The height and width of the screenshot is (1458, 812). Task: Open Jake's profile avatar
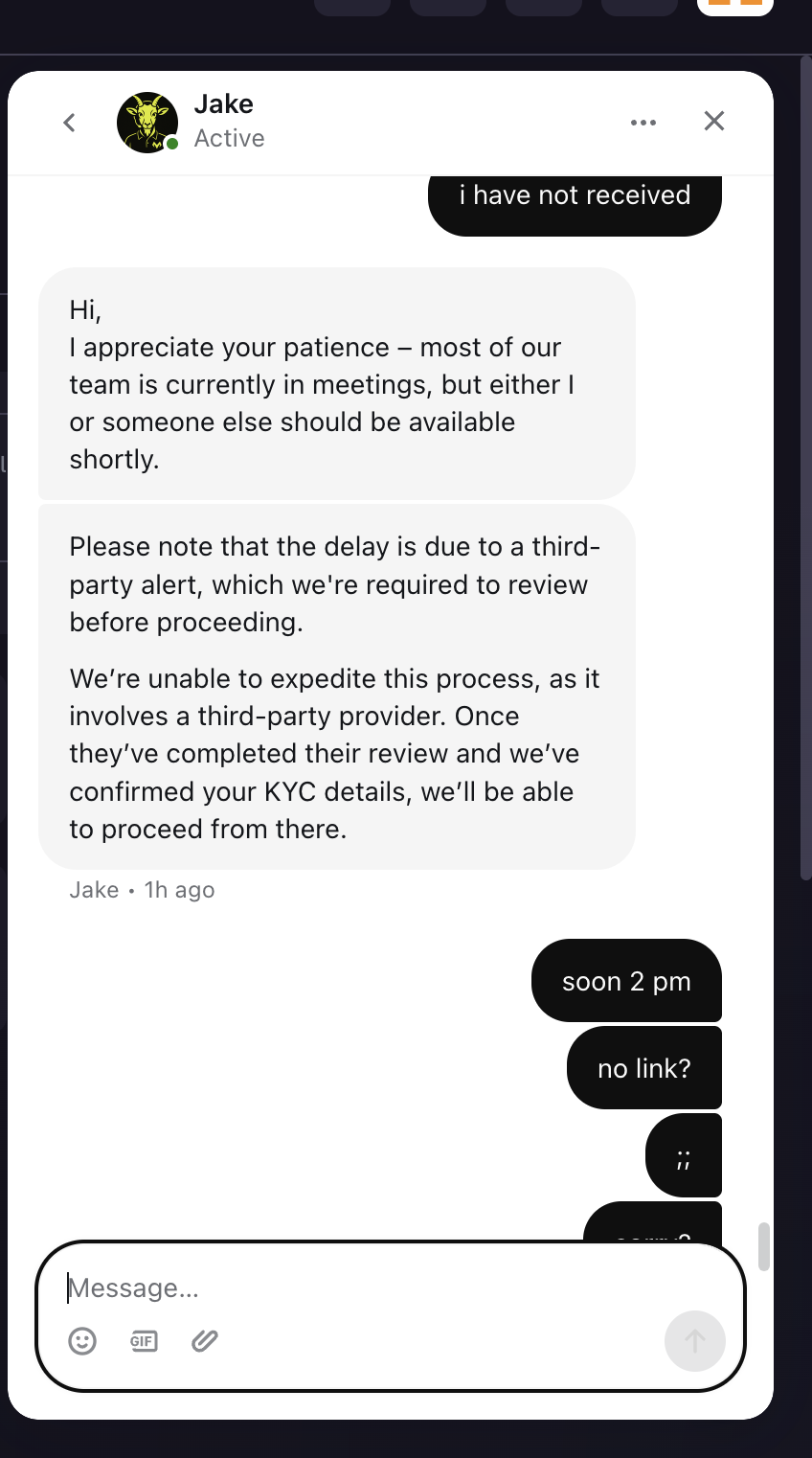click(147, 123)
